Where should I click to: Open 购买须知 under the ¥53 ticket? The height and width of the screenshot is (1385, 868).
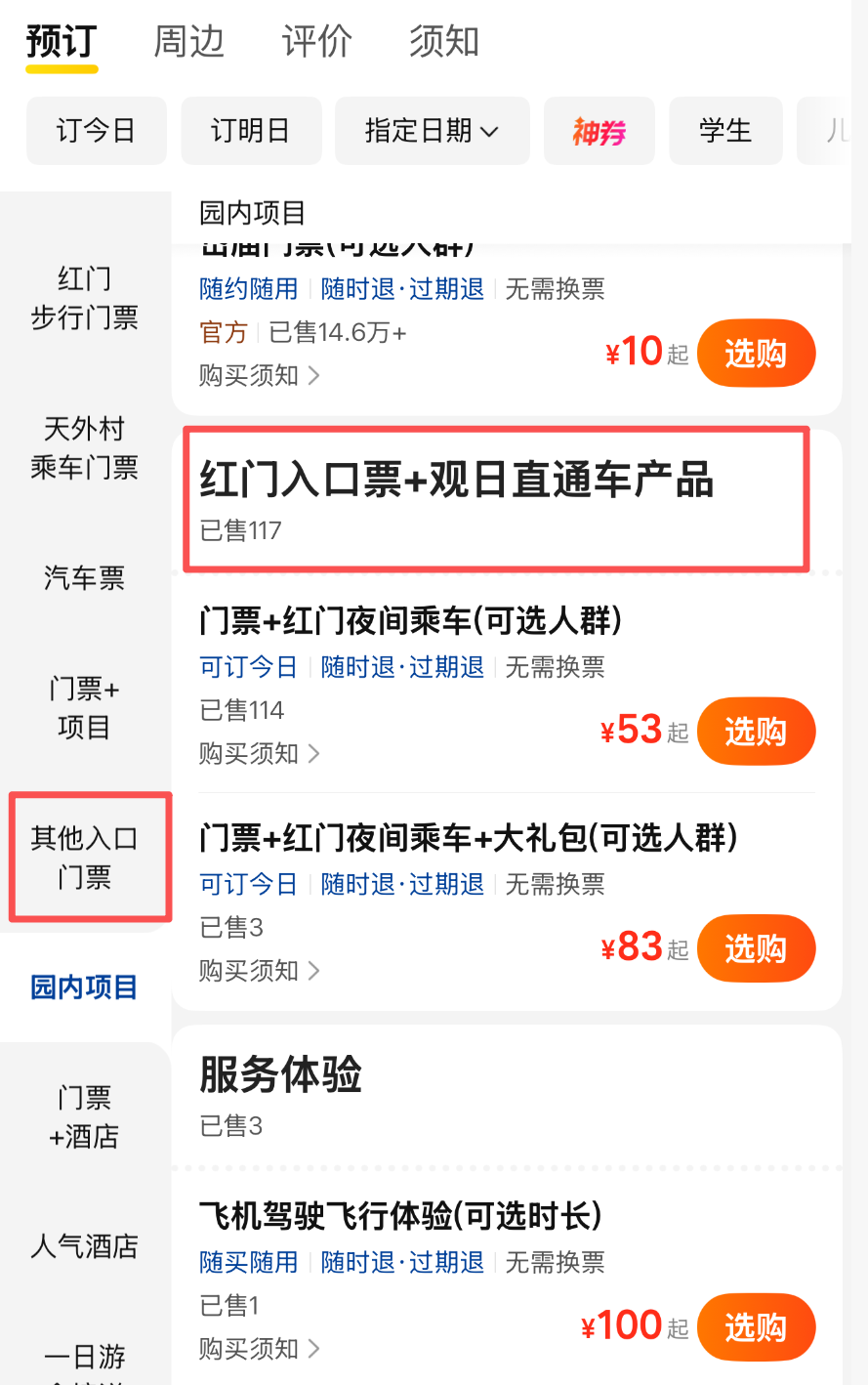259,753
